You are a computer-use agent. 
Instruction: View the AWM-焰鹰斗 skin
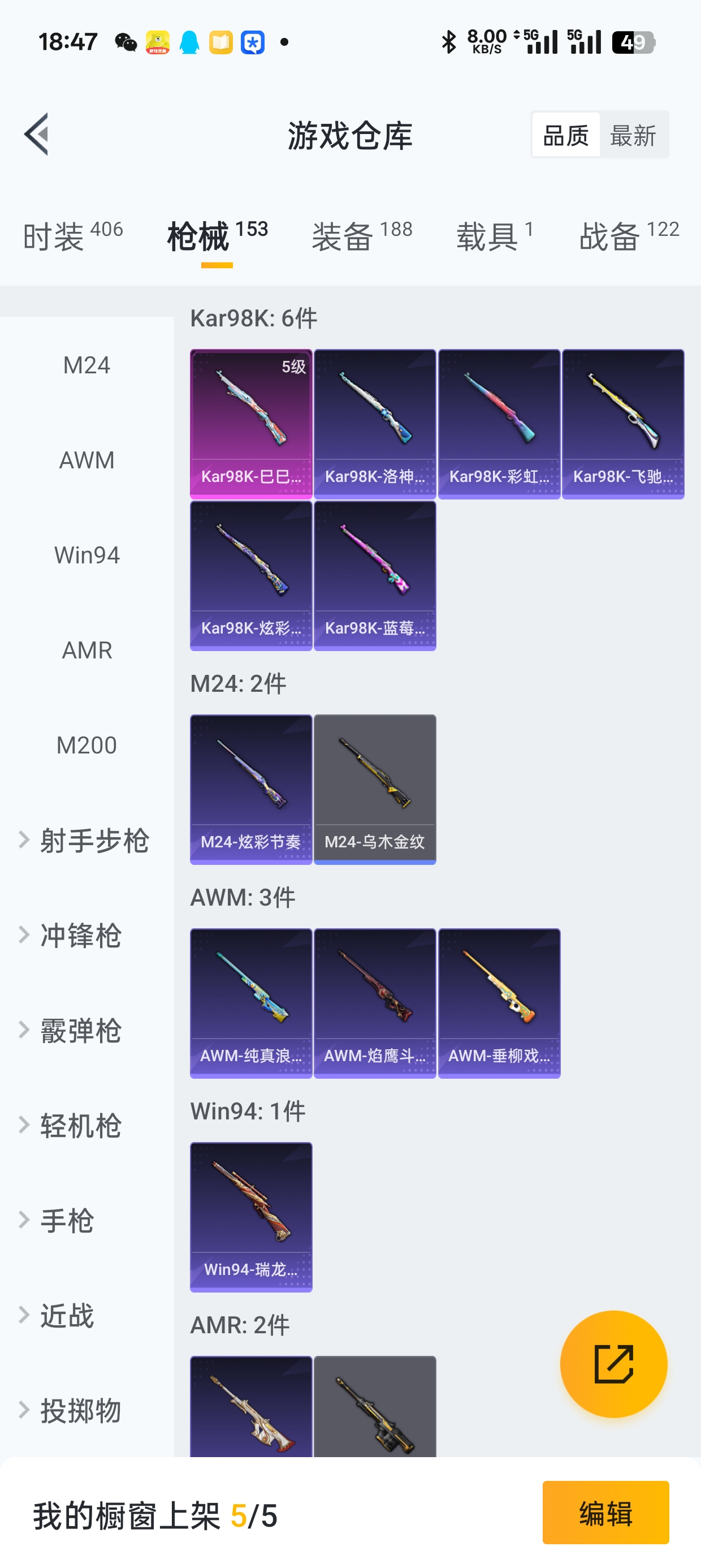pyautogui.click(x=375, y=1003)
